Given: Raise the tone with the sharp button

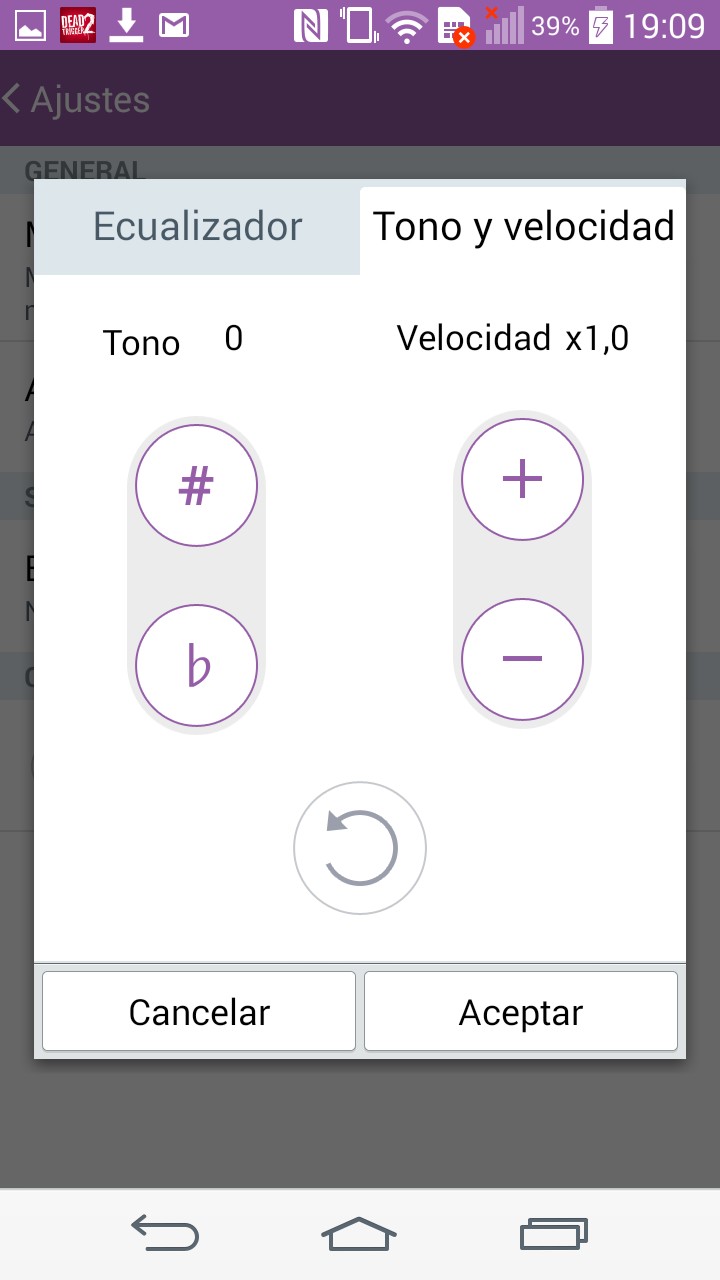Looking at the screenshot, I should coord(196,486).
